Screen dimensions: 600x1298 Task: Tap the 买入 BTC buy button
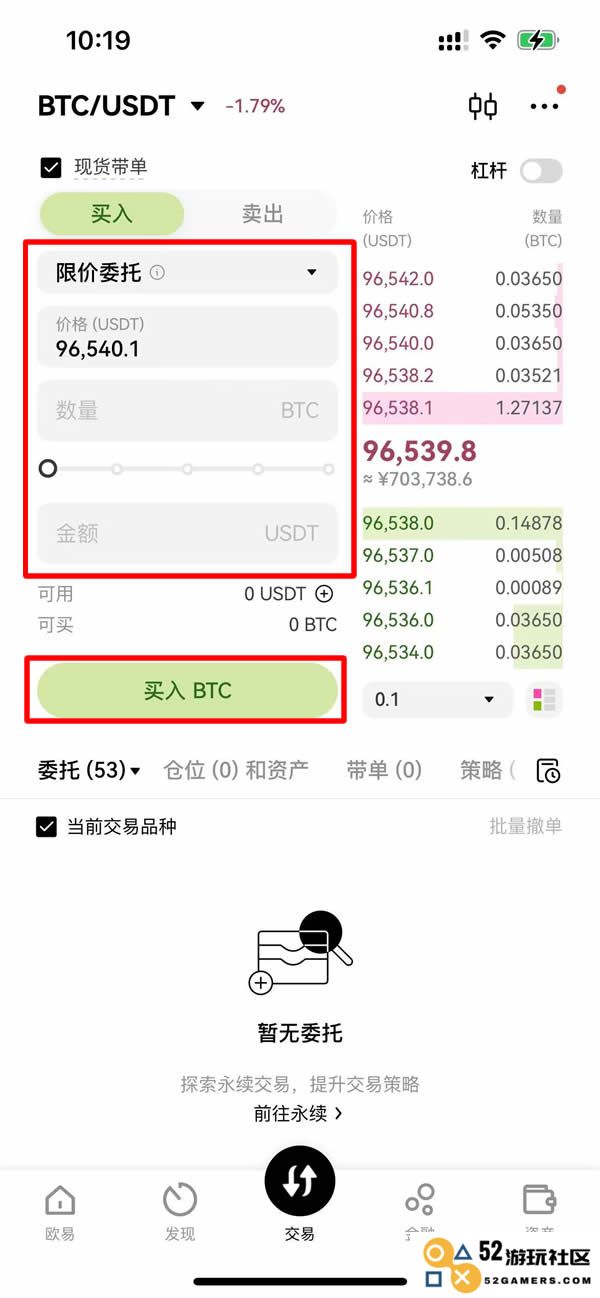click(x=187, y=690)
